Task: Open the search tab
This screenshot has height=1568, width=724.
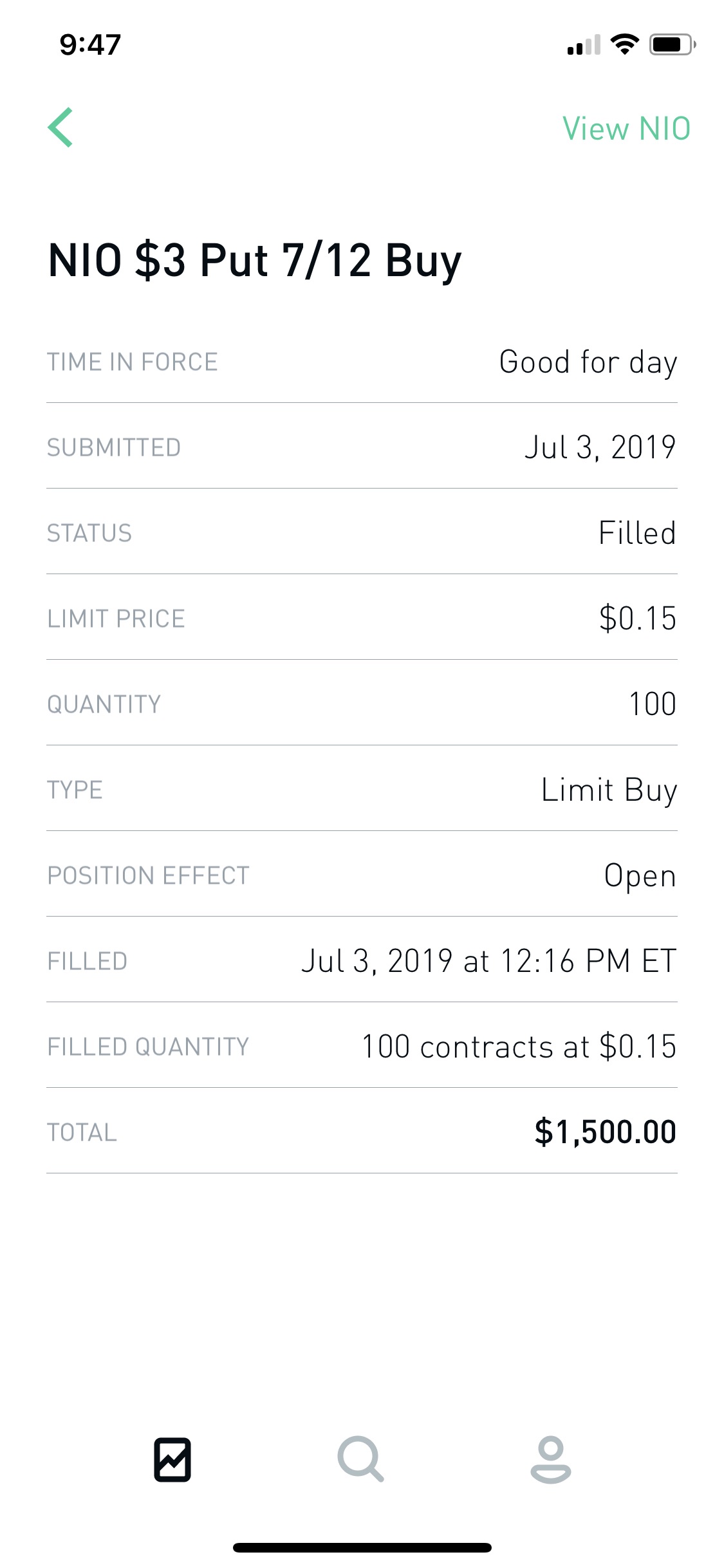Action: (361, 1459)
